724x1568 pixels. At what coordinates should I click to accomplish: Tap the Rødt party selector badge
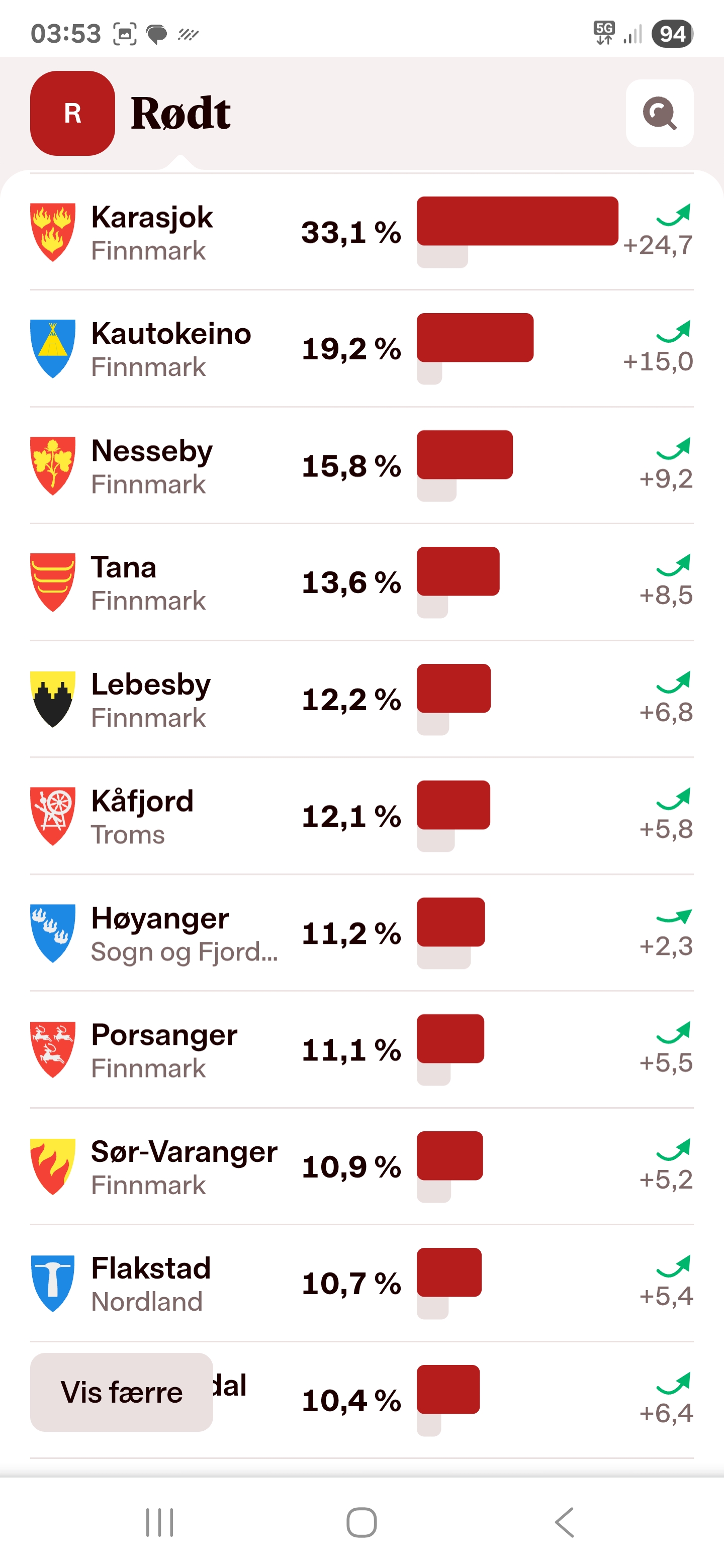[x=72, y=113]
